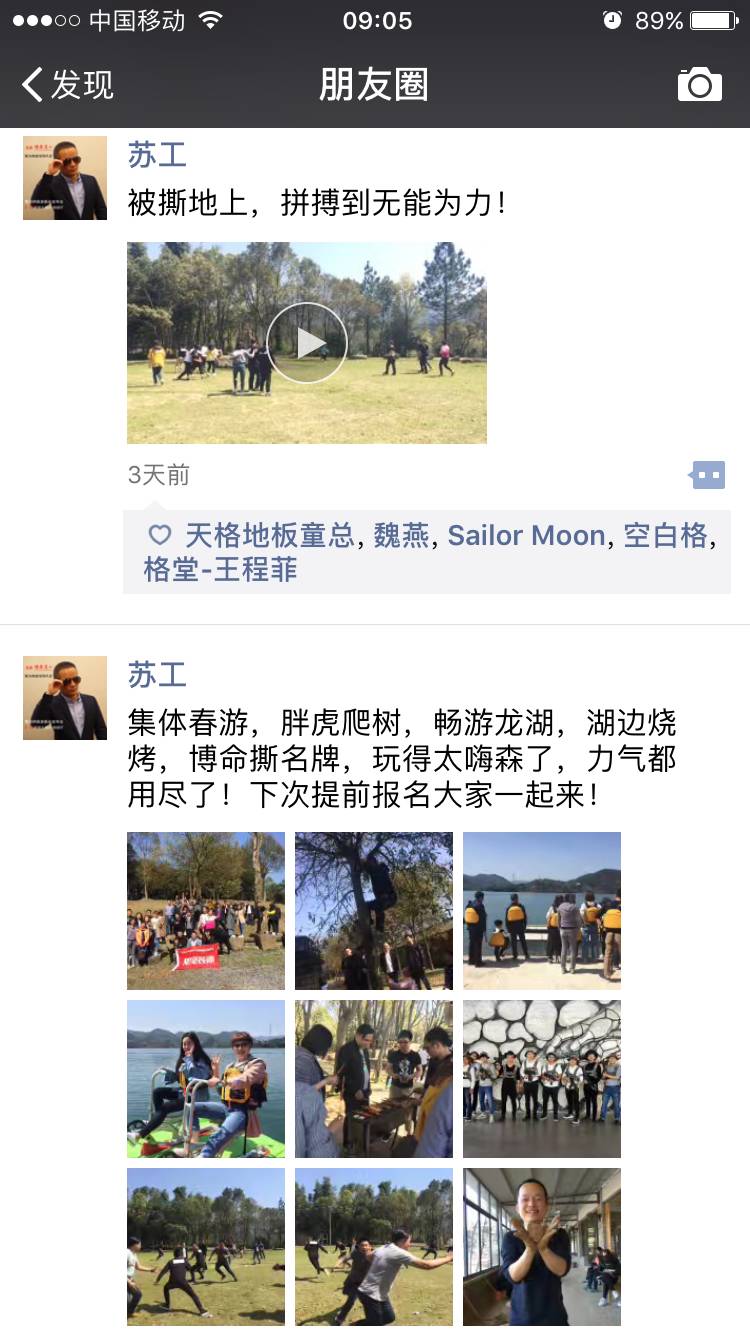Viewport: 750px width, 1334px height.
Task: Open 天格地板童总's profile from likes
Action: click(270, 536)
